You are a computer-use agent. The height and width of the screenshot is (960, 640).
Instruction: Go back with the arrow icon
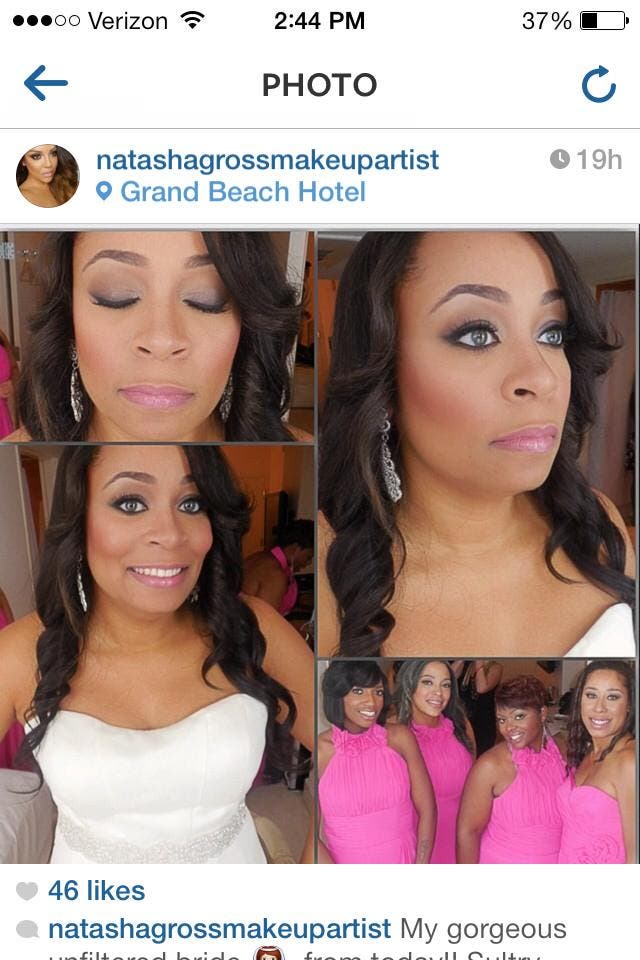tap(45, 84)
